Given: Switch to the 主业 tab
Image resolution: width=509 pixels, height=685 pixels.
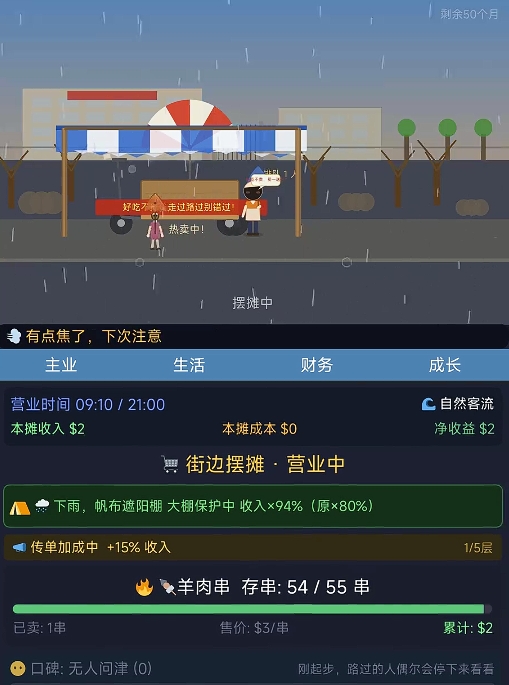Looking at the screenshot, I should tap(61, 365).
